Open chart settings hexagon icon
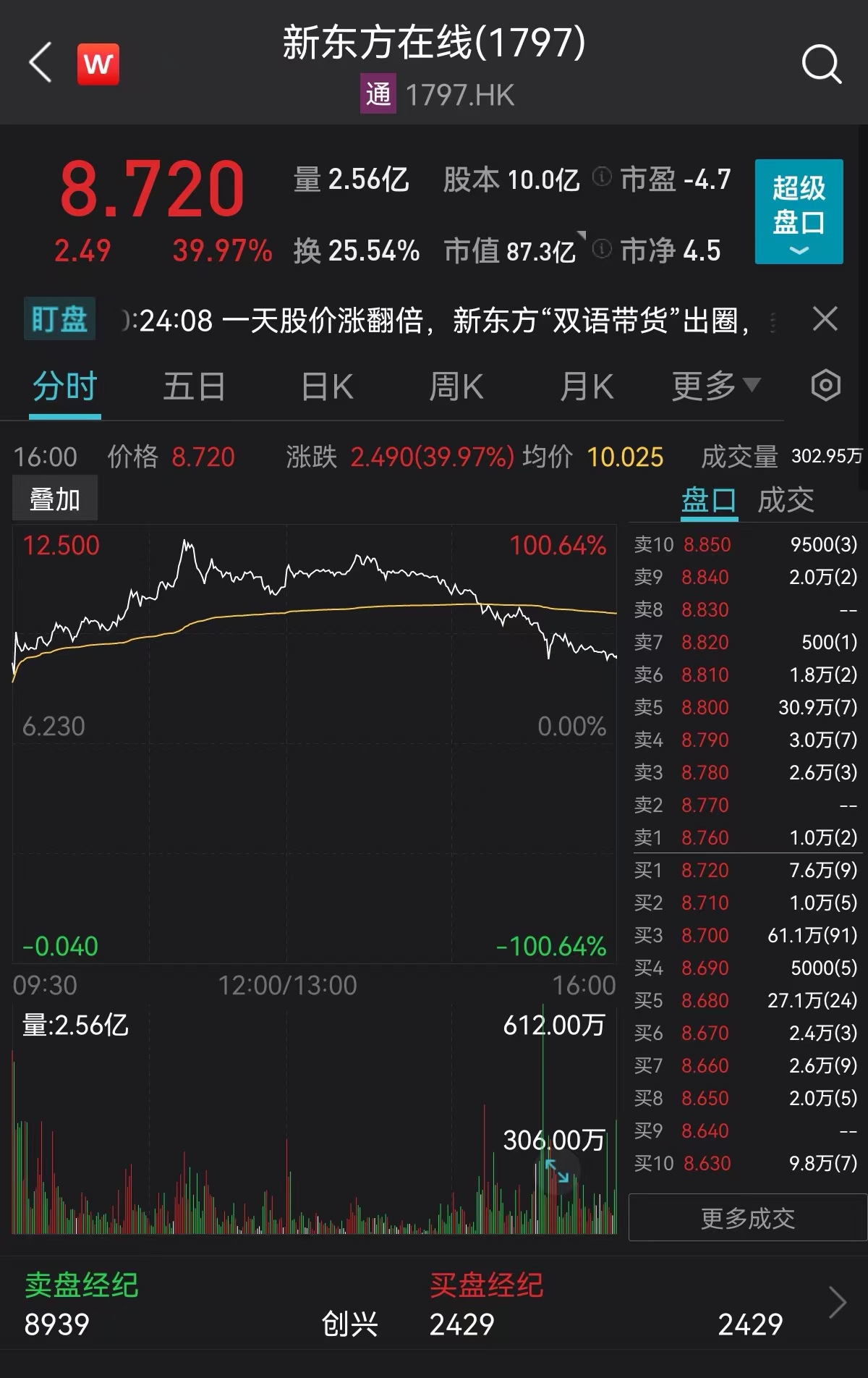 pyautogui.click(x=825, y=386)
